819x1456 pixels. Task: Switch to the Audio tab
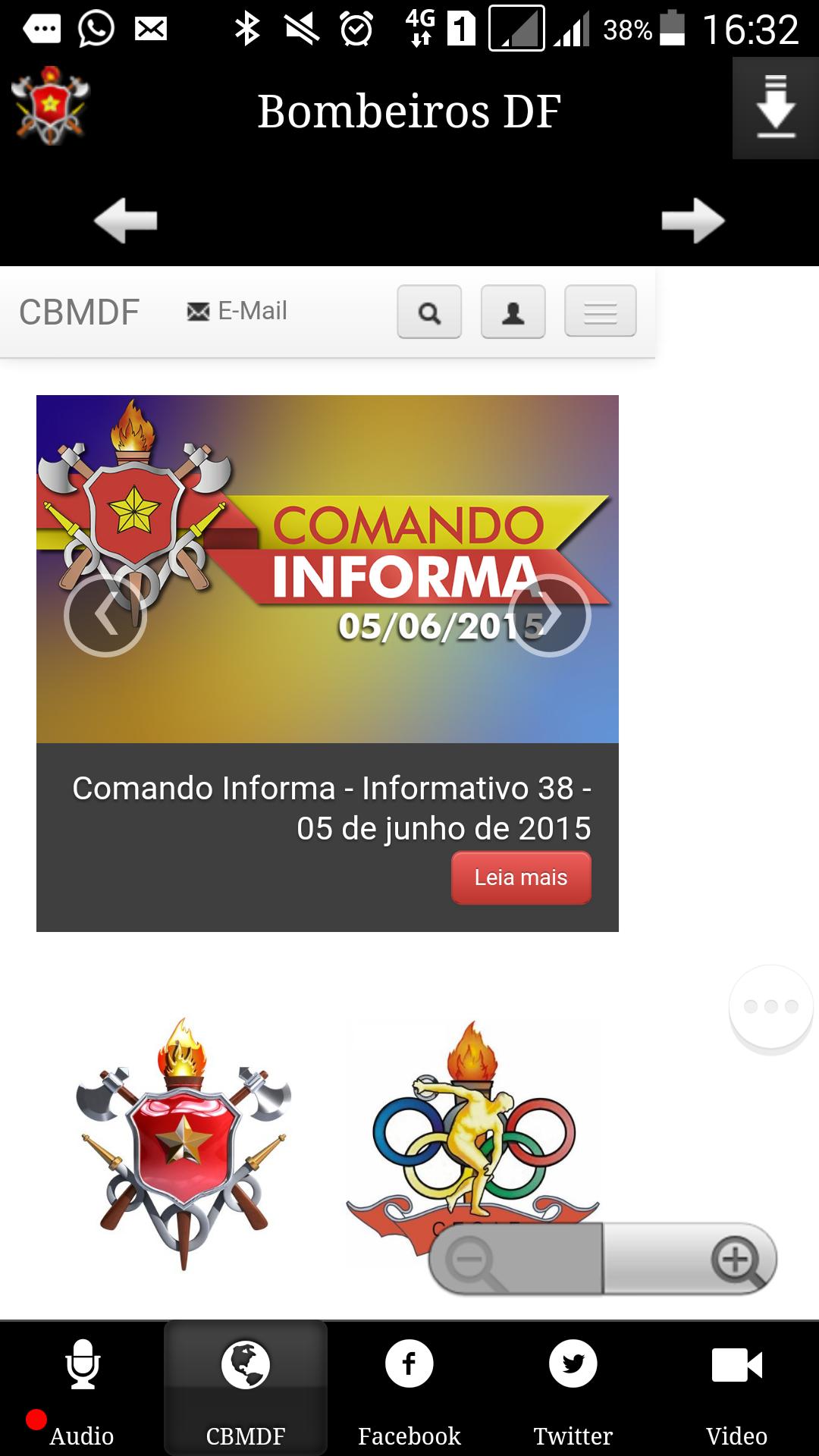click(x=82, y=1389)
